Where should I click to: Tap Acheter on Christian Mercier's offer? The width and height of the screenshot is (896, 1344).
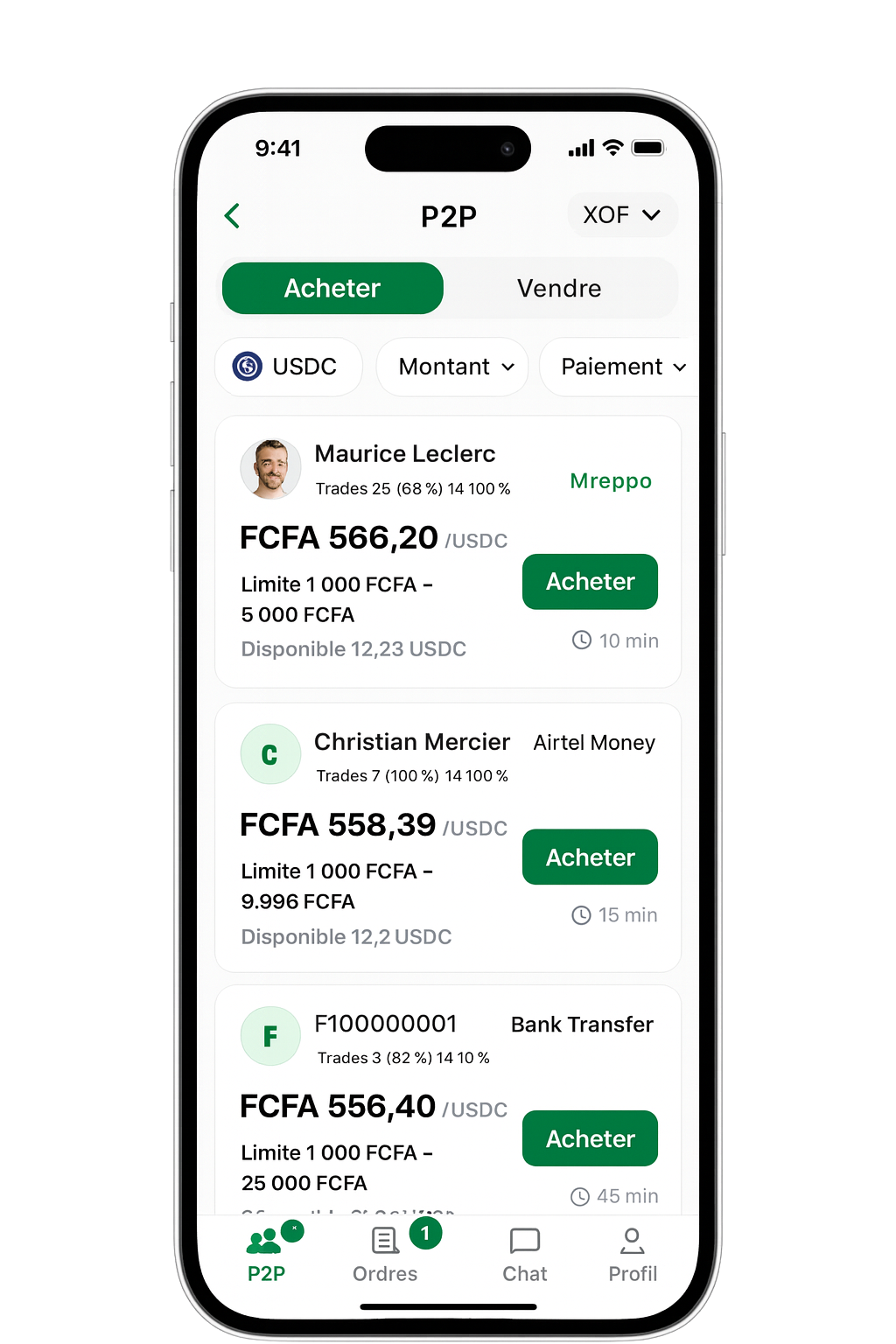tap(590, 857)
